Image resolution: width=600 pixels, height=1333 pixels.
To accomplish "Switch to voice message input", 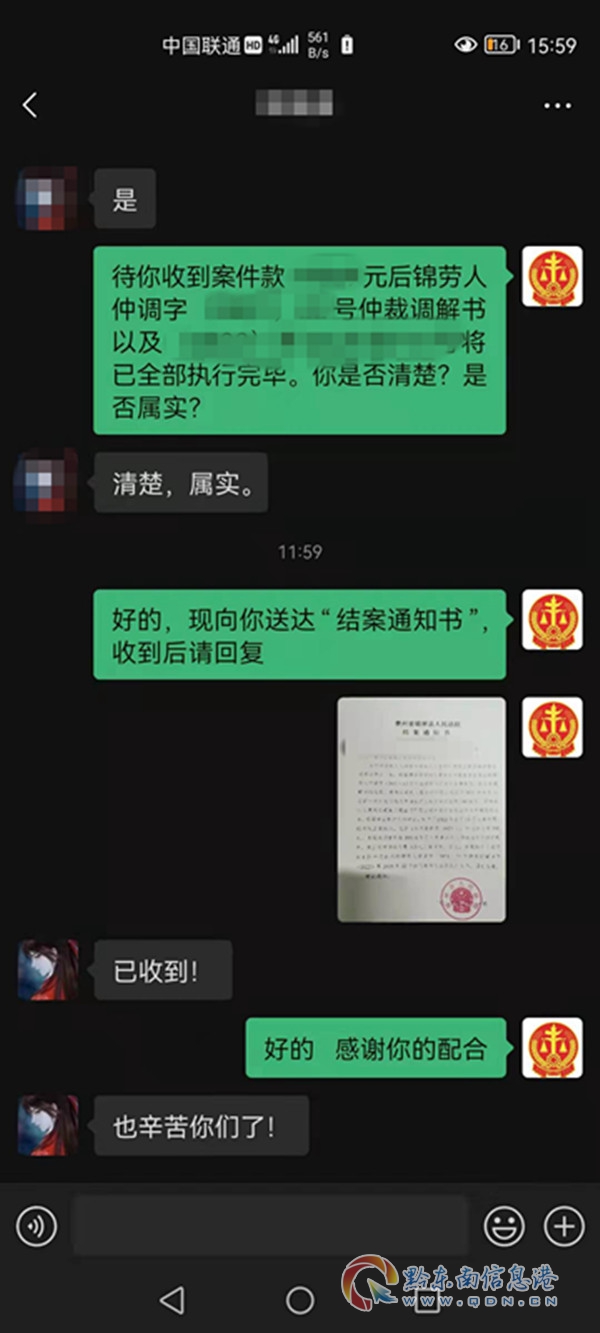I will pyautogui.click(x=37, y=1226).
